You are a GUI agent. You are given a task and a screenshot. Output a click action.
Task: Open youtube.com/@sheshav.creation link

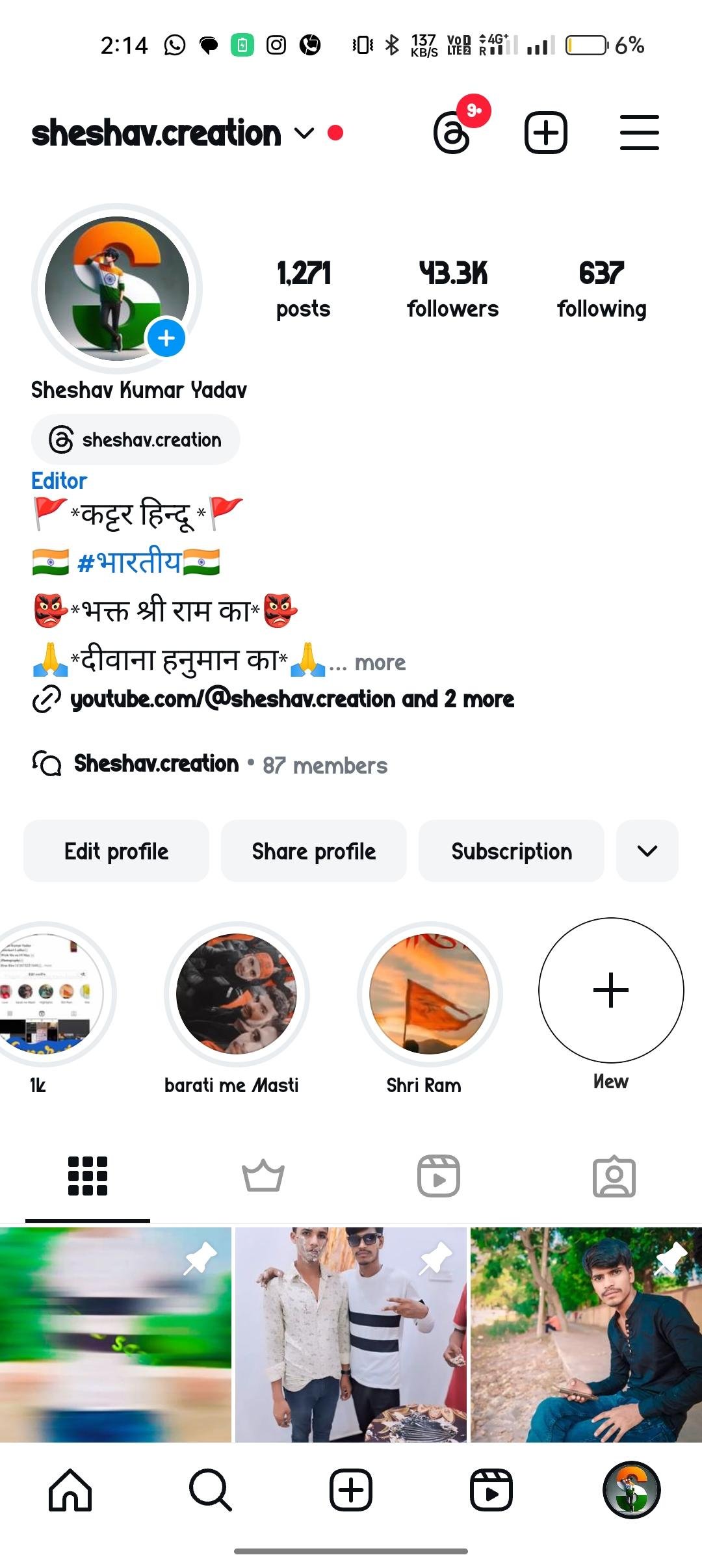tap(291, 700)
